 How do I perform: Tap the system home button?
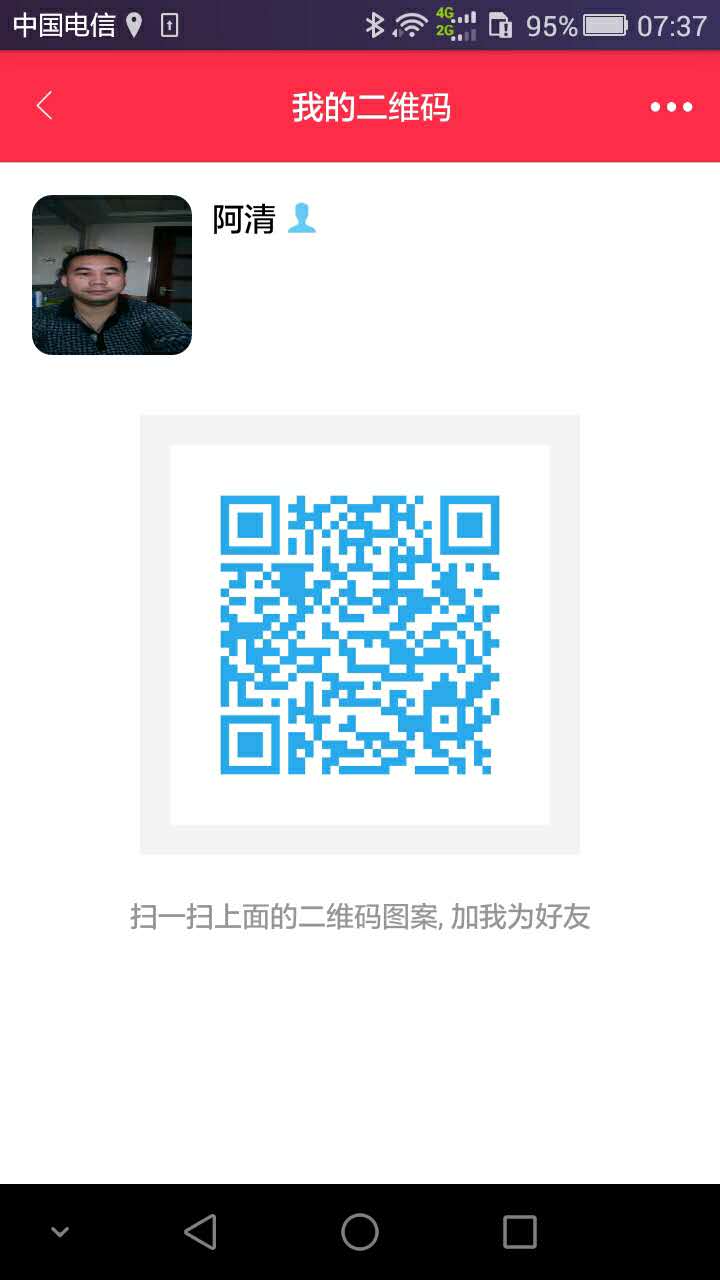tap(360, 1231)
